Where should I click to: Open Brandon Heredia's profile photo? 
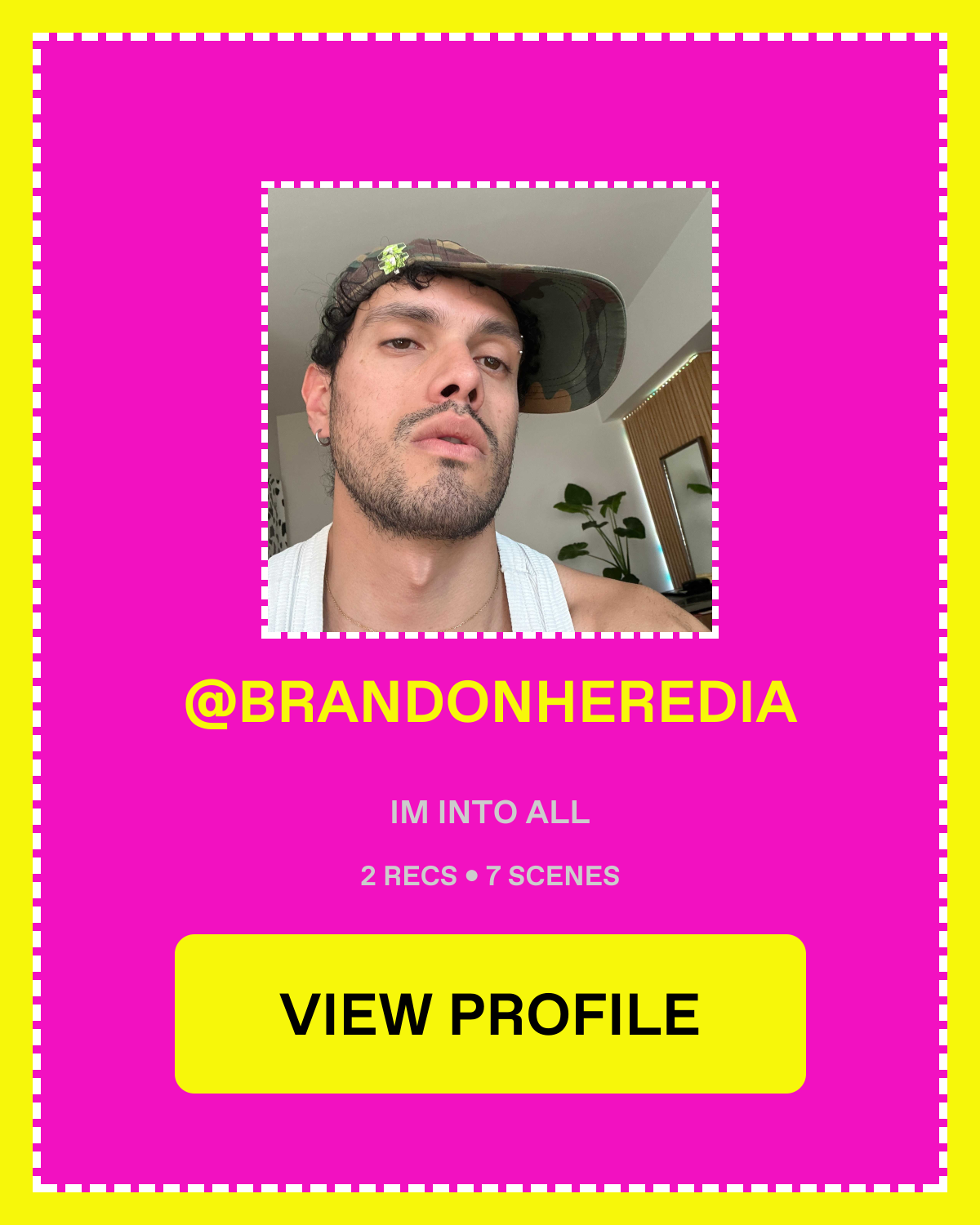[490, 410]
